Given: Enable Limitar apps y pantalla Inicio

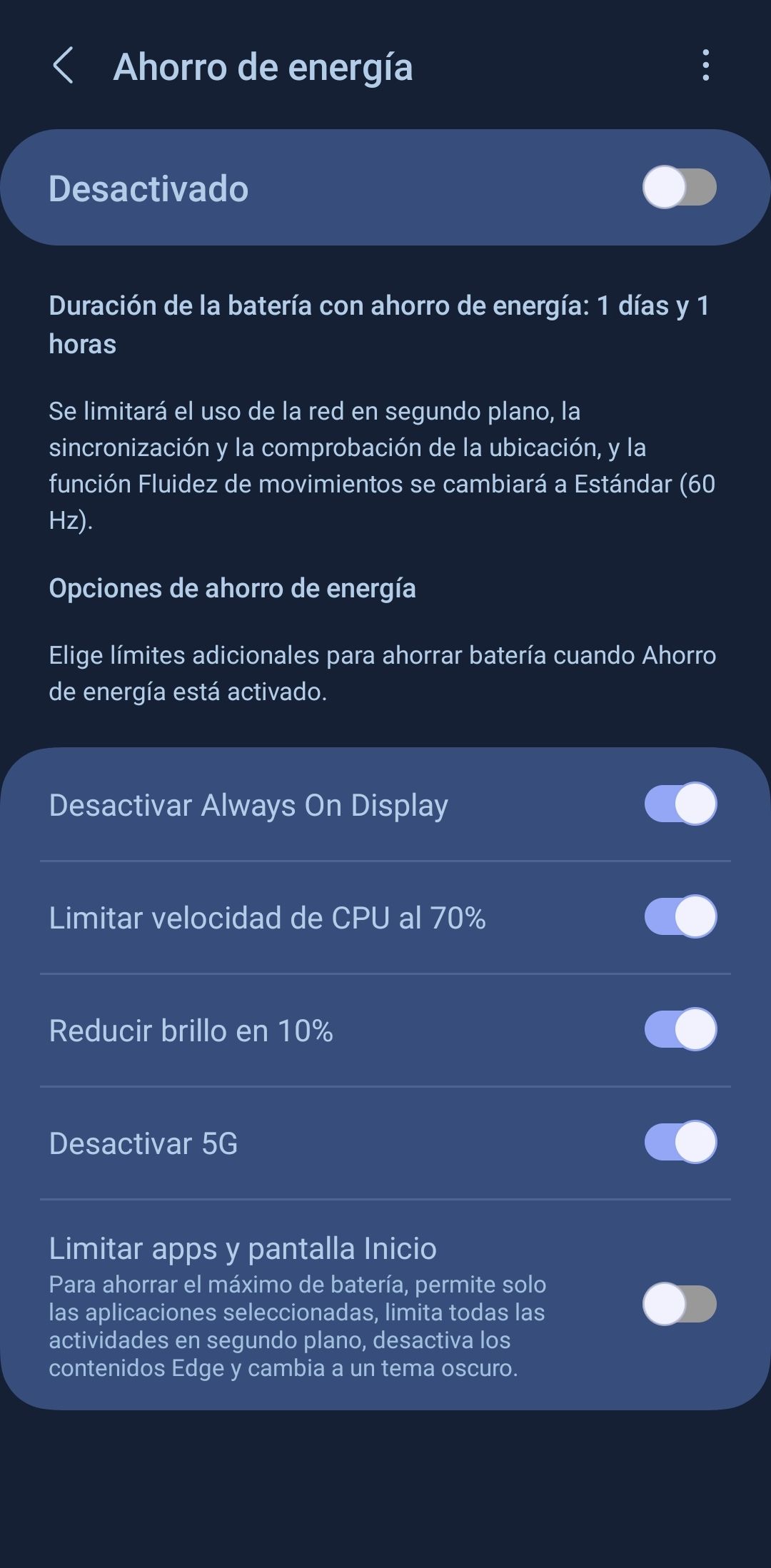Looking at the screenshot, I should [679, 1305].
